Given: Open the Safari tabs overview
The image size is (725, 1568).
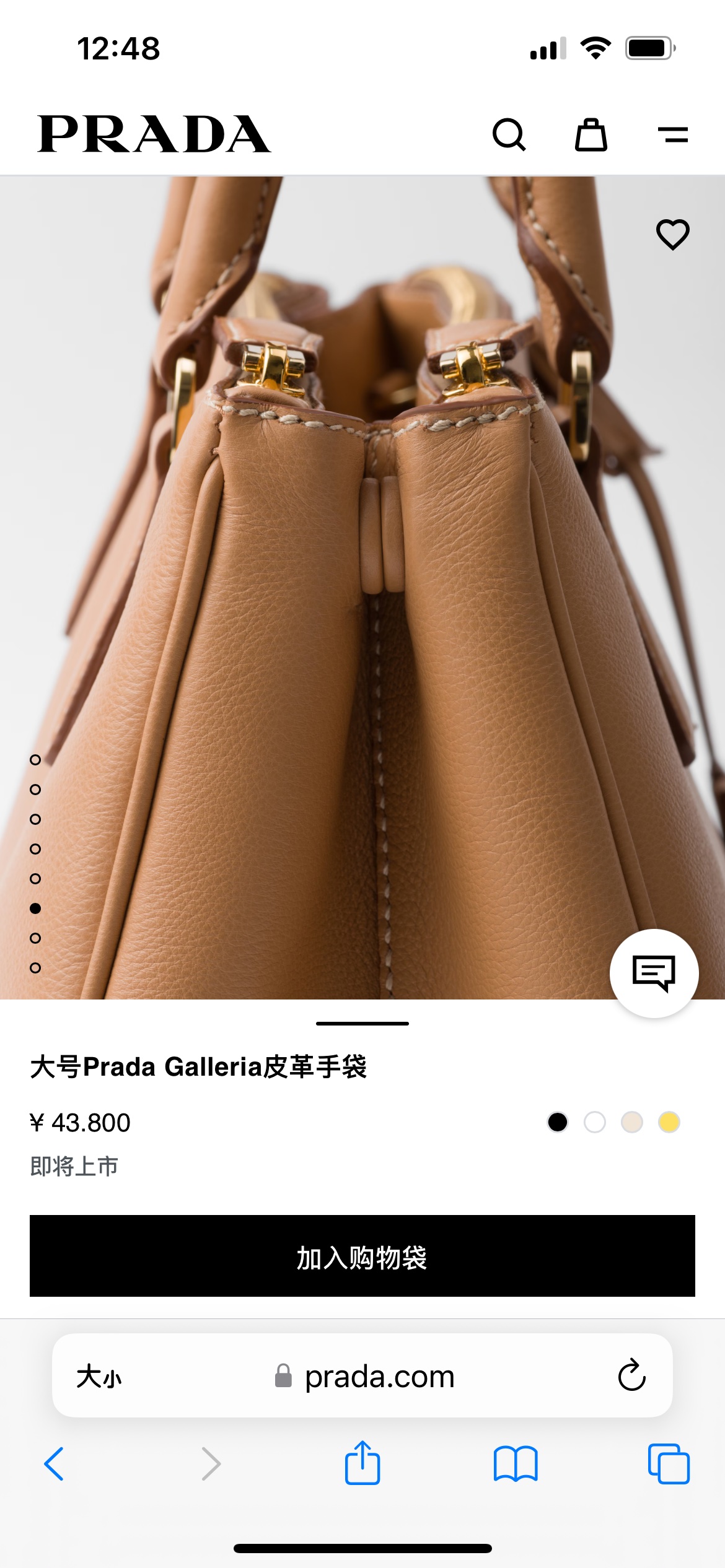Looking at the screenshot, I should pos(669,1464).
